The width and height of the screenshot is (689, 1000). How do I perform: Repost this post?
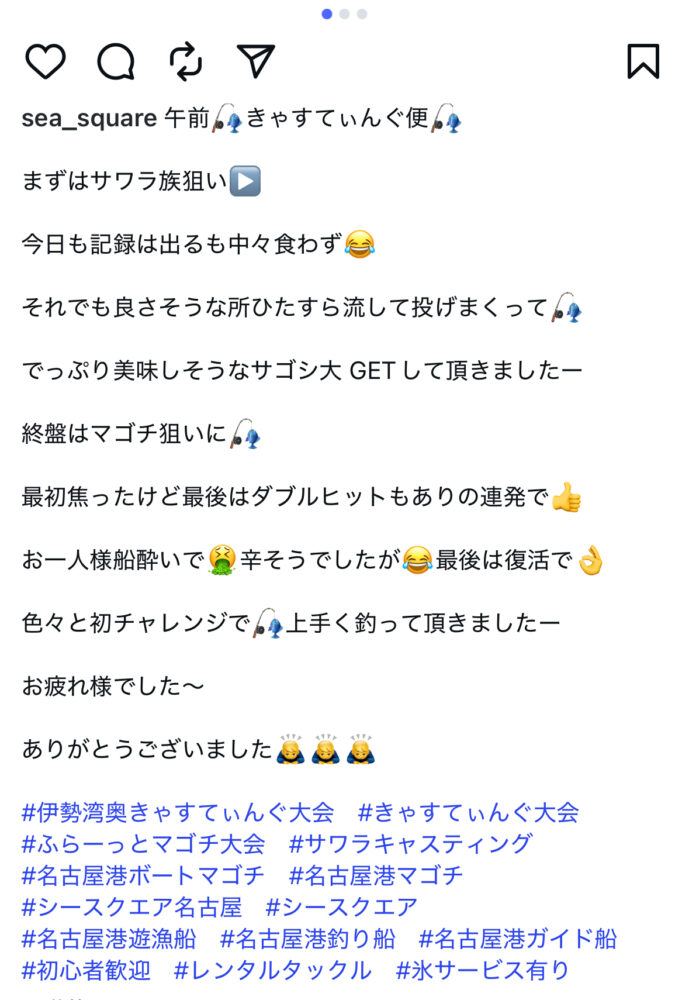pyautogui.click(x=186, y=62)
